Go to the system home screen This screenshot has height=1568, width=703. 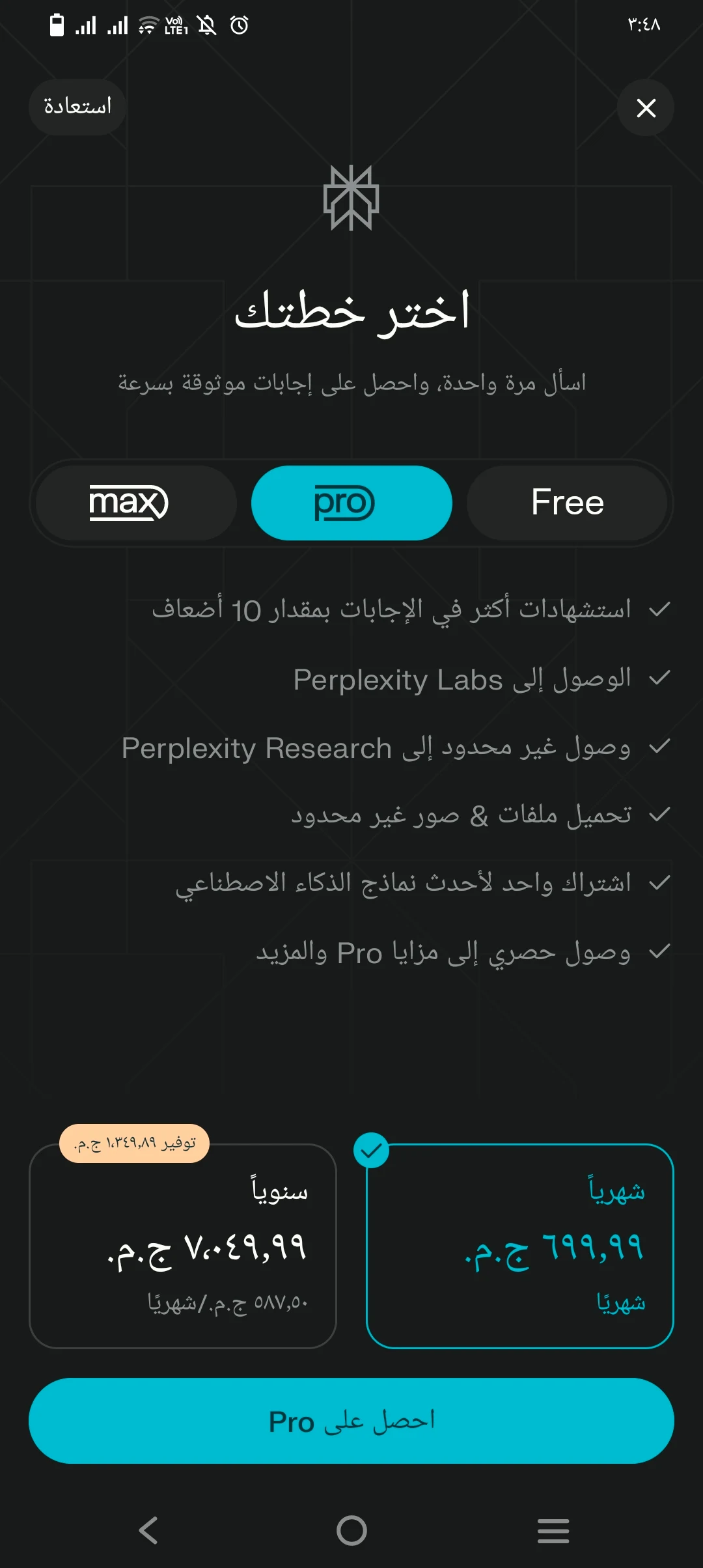pos(351,1530)
